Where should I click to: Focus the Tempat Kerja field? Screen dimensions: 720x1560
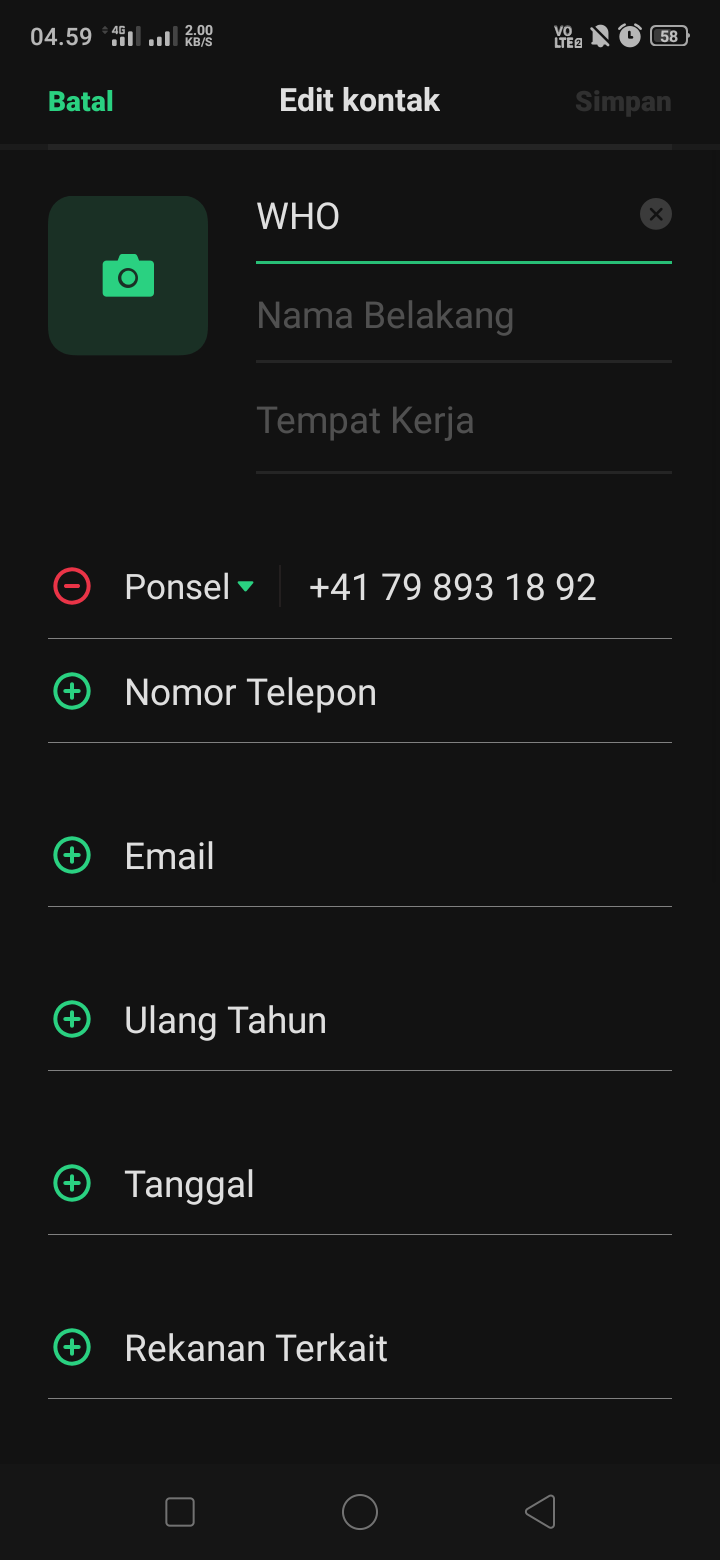(x=463, y=420)
